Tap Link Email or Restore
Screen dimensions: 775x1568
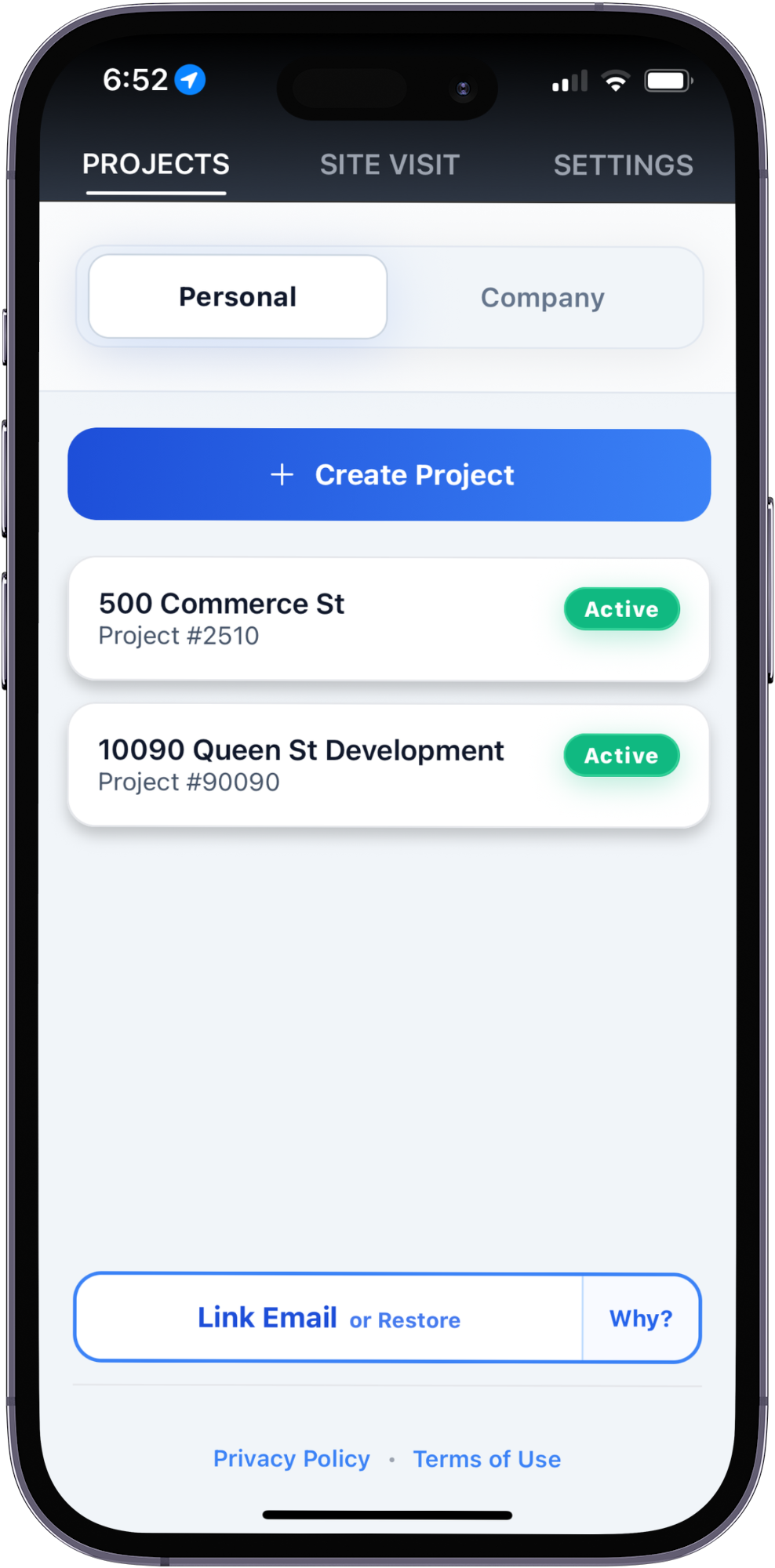(x=329, y=1319)
